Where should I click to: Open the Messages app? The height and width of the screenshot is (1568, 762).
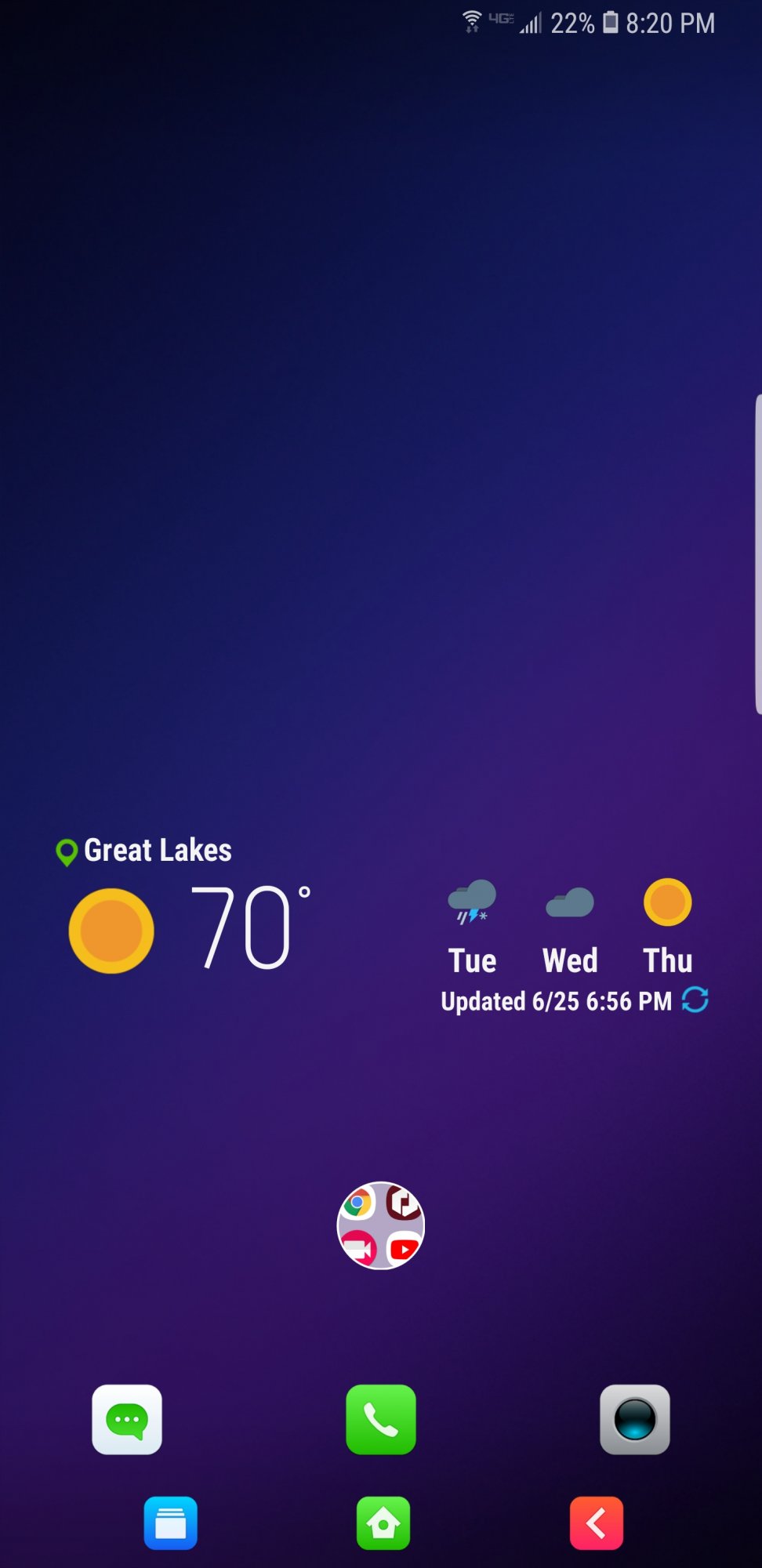(127, 1420)
